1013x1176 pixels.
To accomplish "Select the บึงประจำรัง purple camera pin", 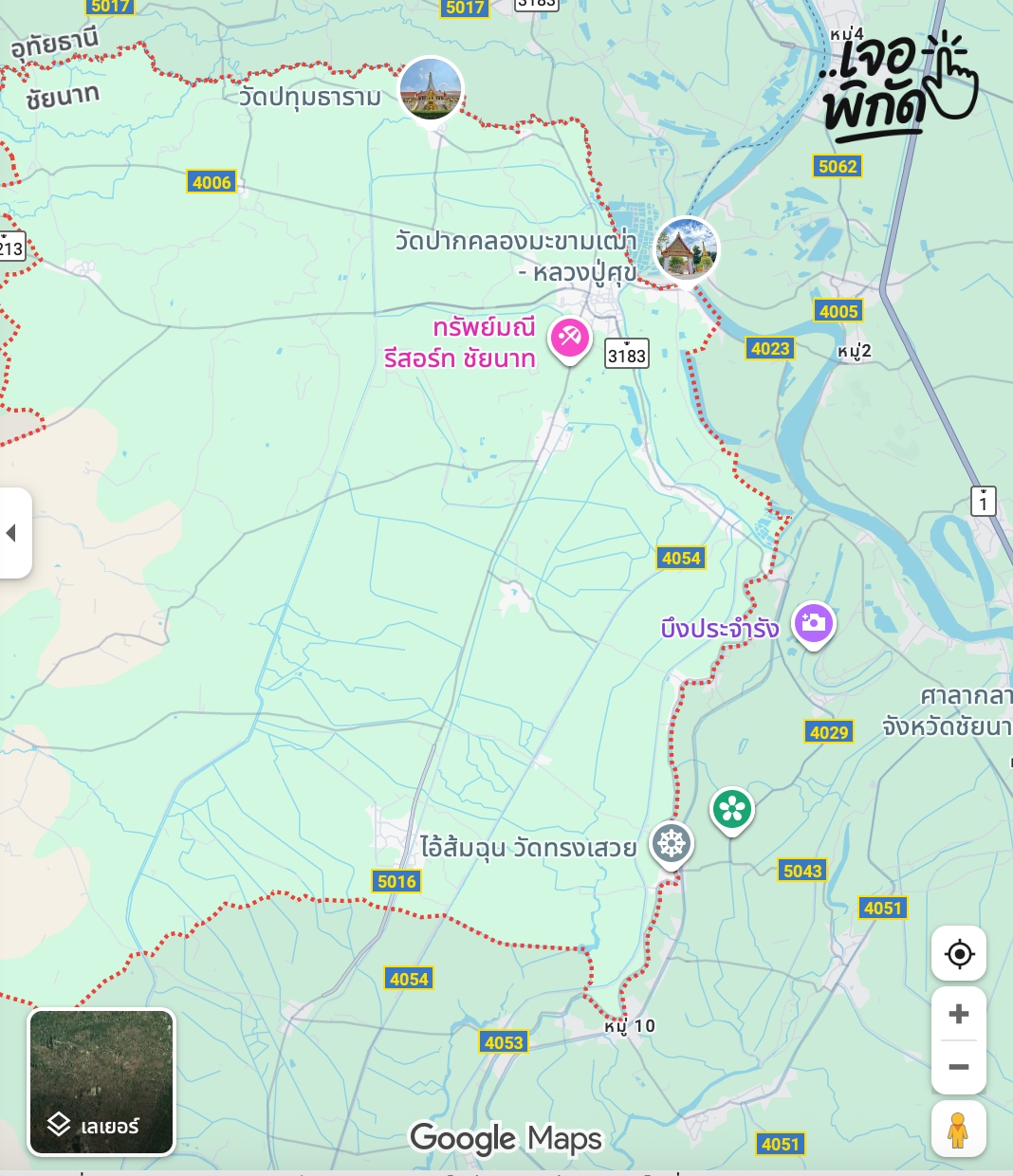I will pos(814,623).
